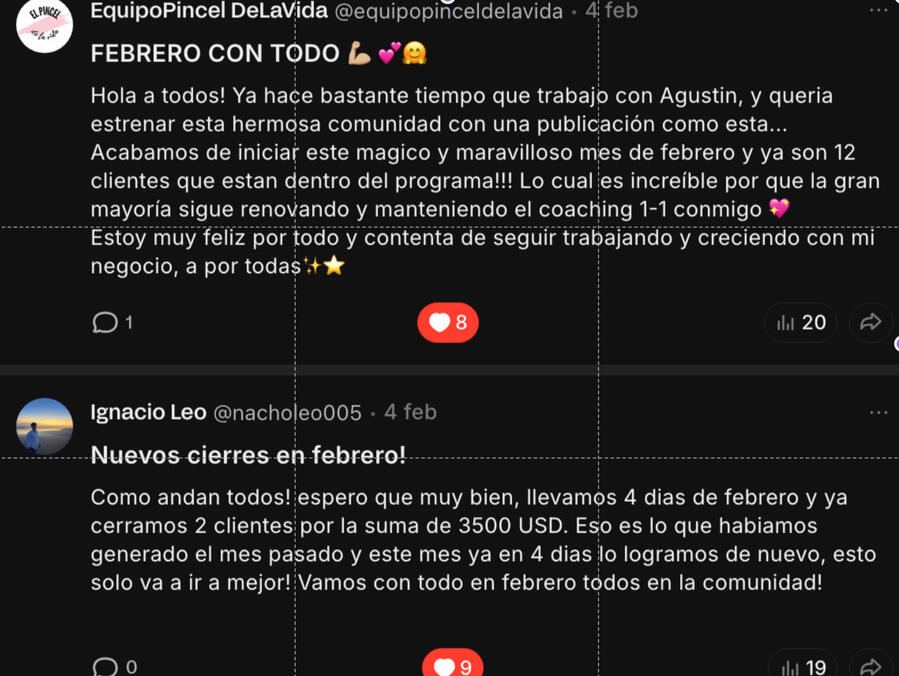The height and width of the screenshot is (676, 899).
Task: Open overflow menu on EquipoPincel's post
Action: pos(878,11)
